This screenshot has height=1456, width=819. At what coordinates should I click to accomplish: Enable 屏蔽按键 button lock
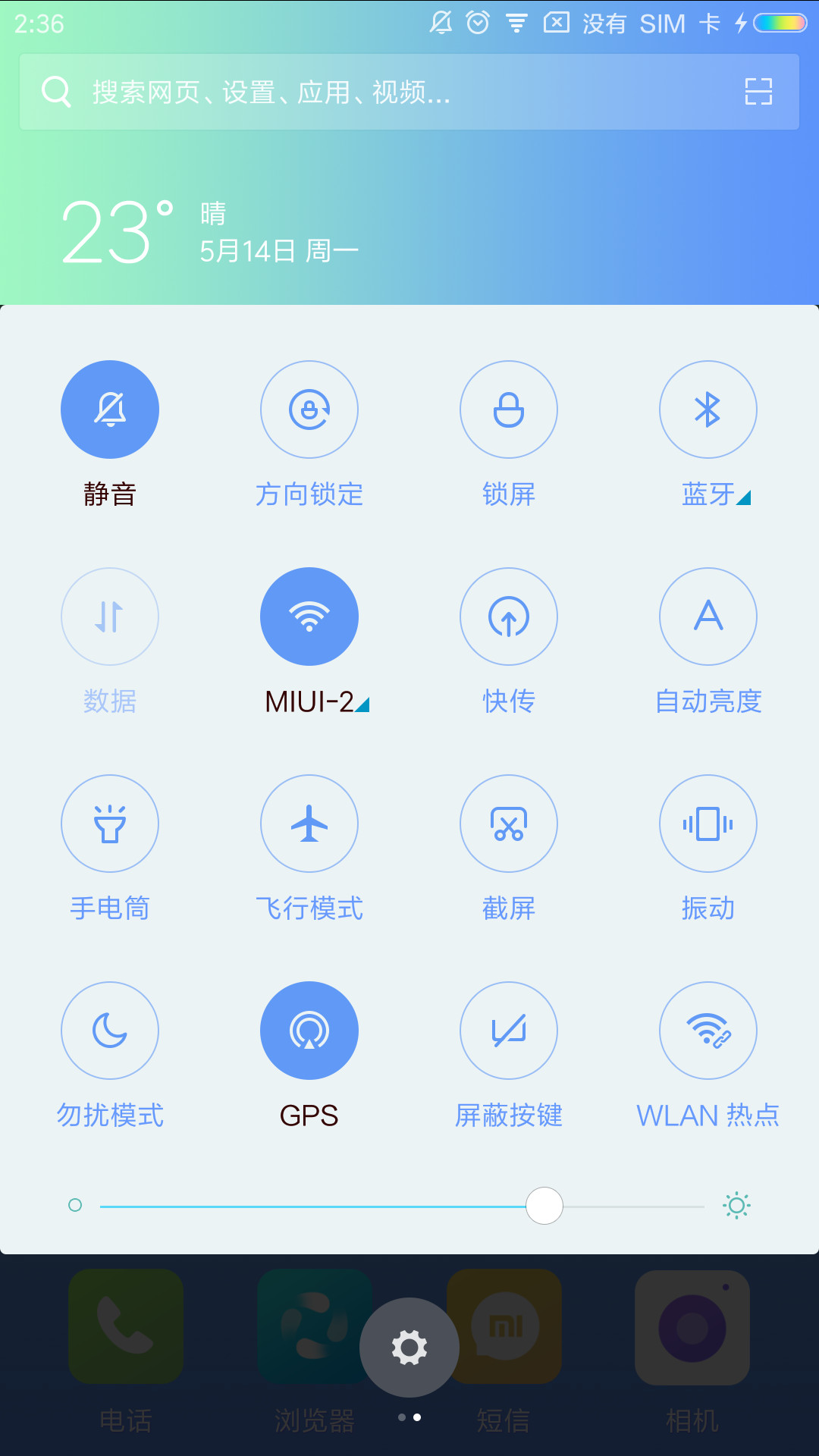pos(509,1031)
